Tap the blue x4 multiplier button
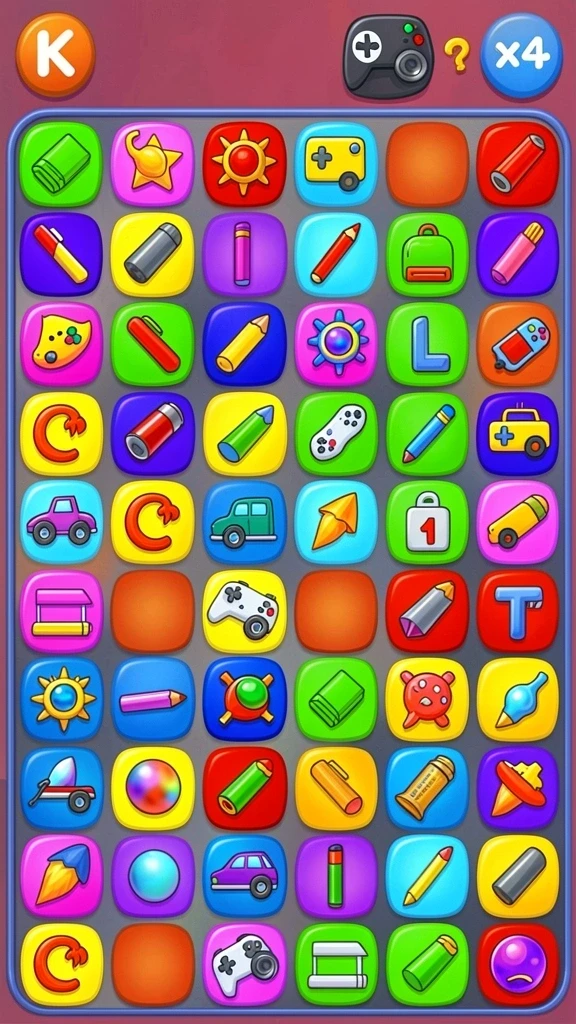Image resolution: width=576 pixels, height=1024 pixels. [521, 56]
